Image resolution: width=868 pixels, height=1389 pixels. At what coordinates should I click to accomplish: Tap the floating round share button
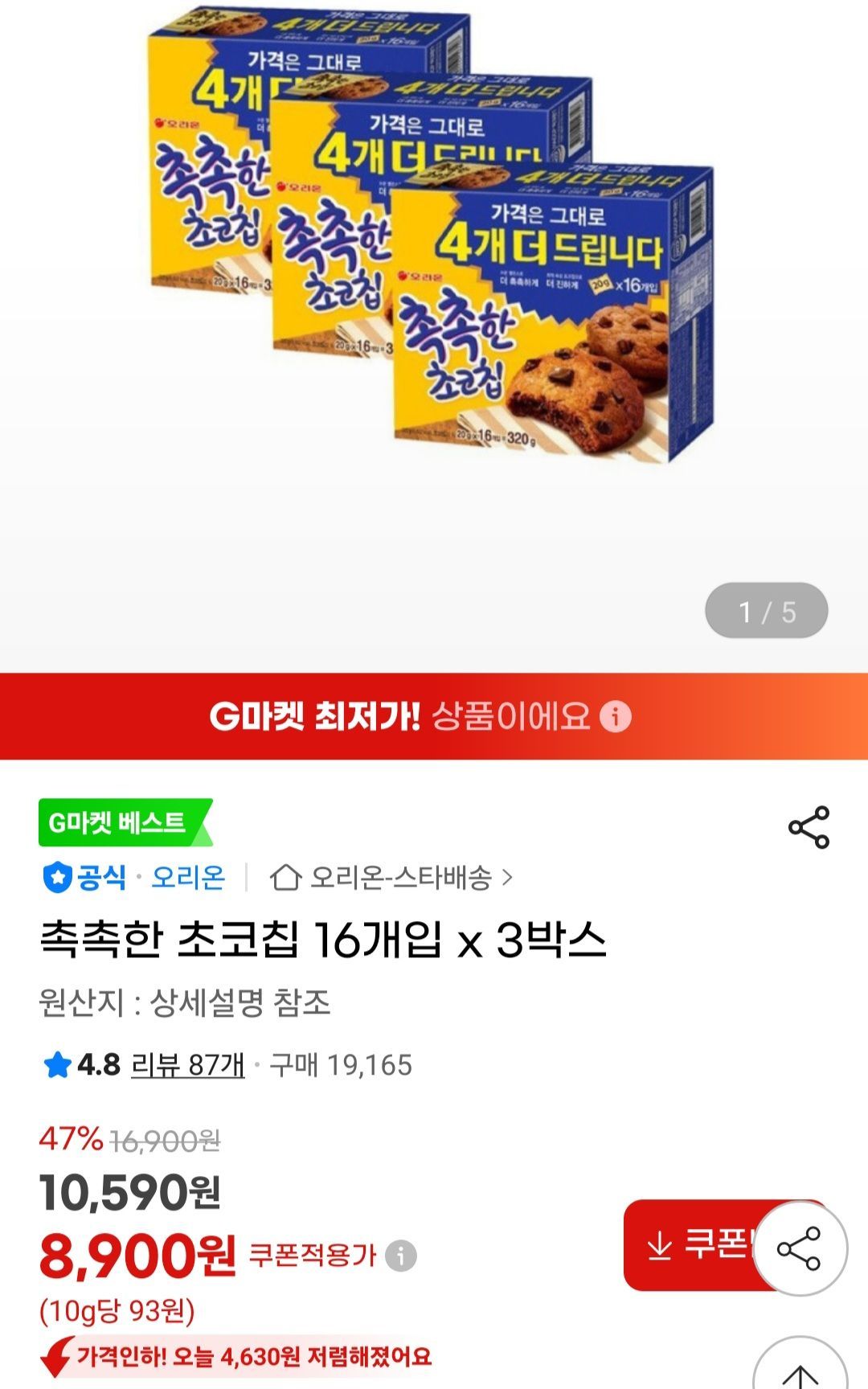pyautogui.click(x=800, y=1248)
